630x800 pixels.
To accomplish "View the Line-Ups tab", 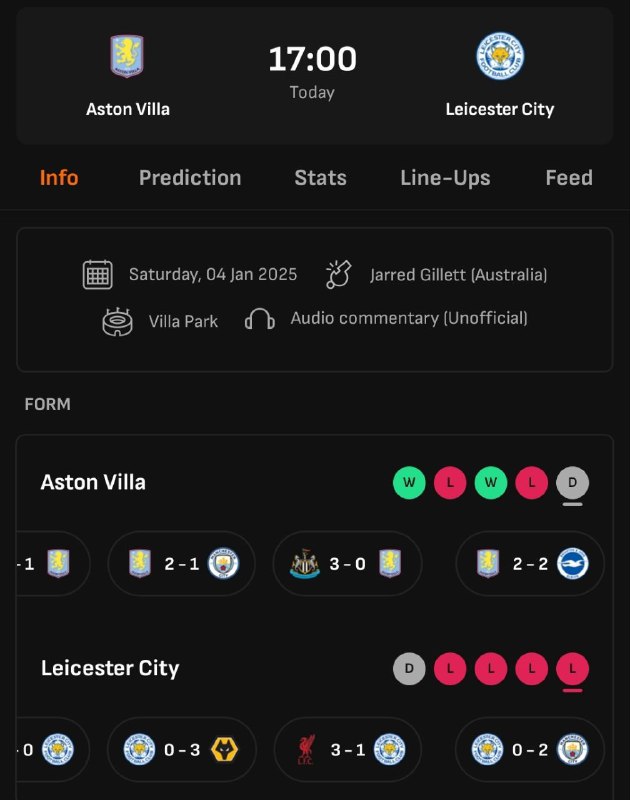I will (x=445, y=178).
